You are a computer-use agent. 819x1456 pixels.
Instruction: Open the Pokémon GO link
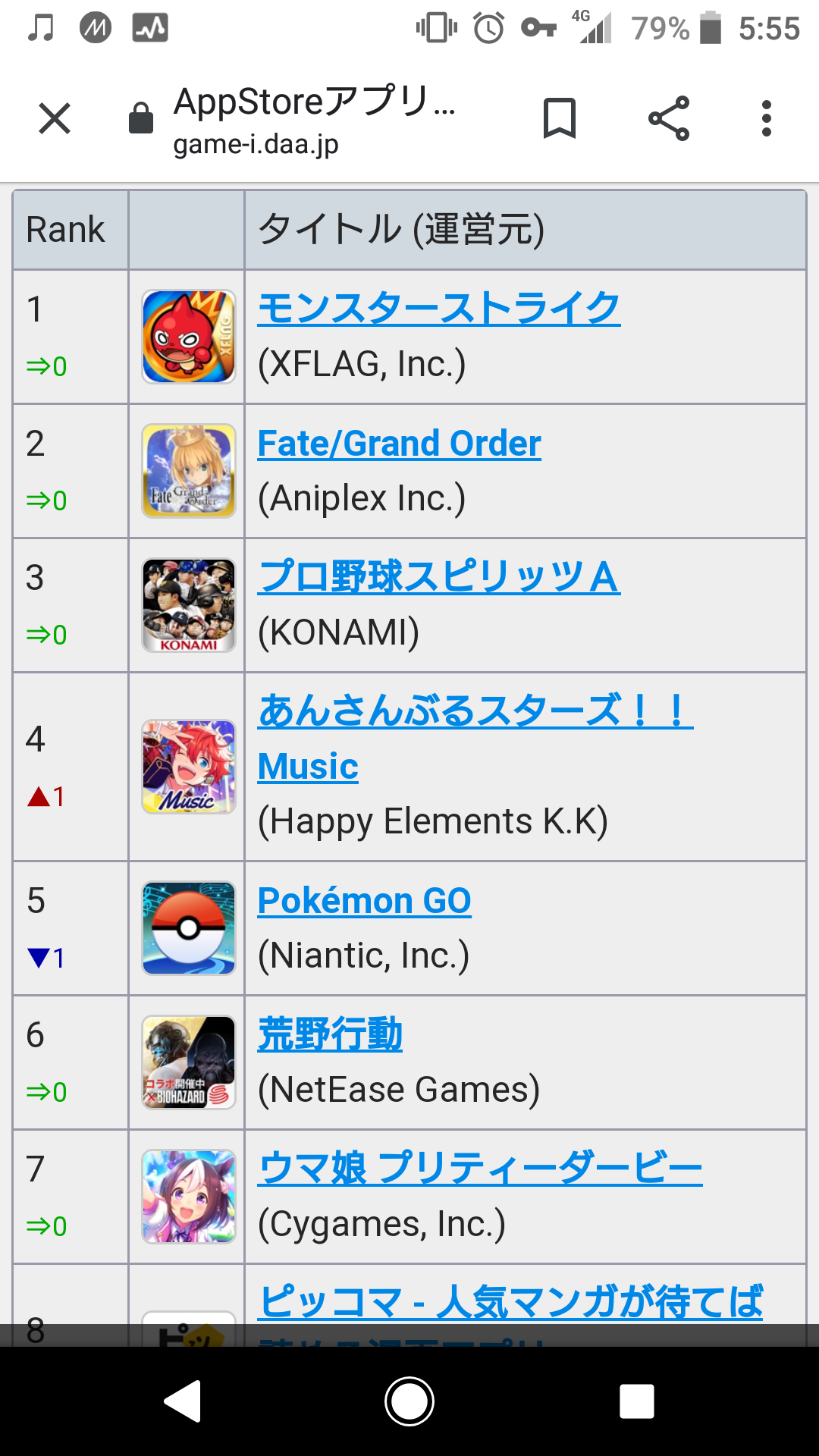click(364, 901)
